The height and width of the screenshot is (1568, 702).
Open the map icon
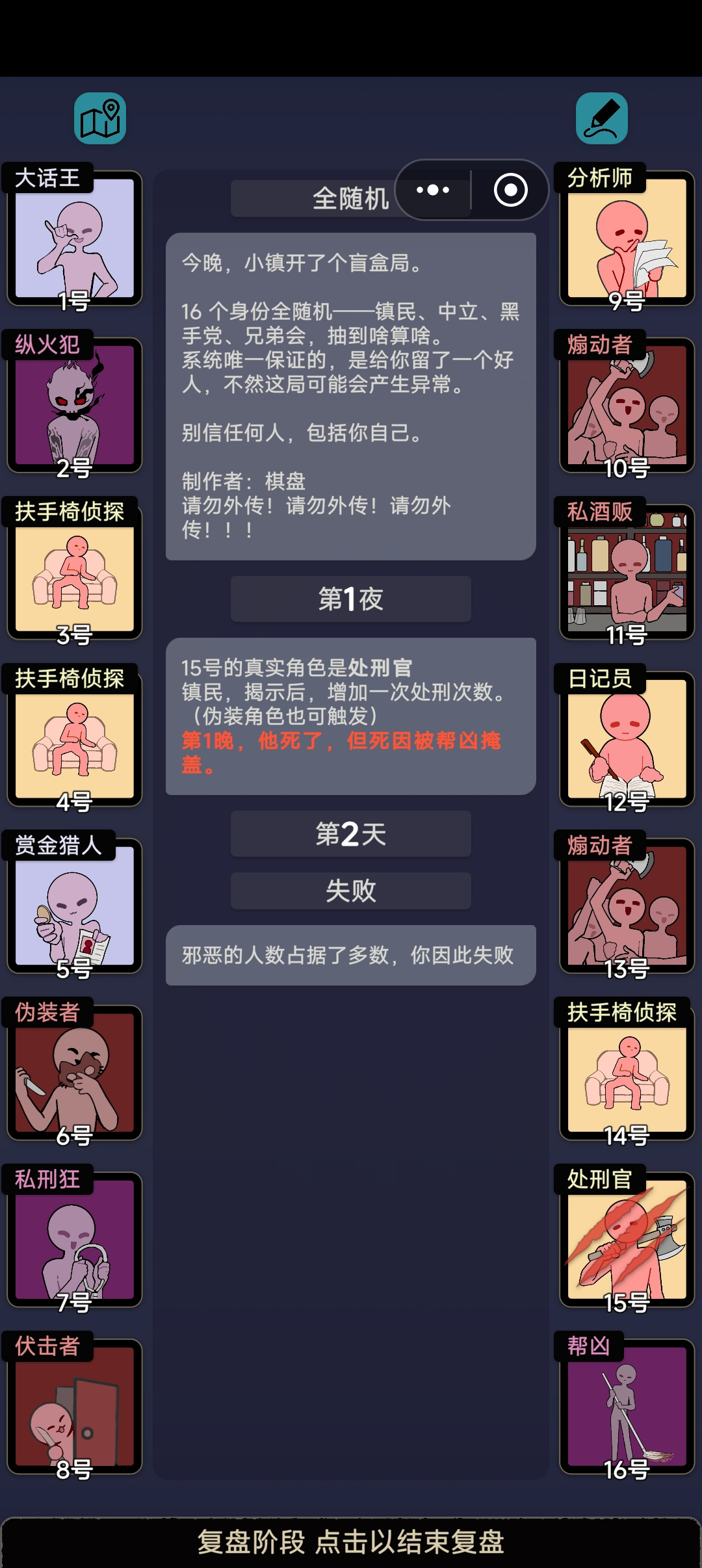pos(99,118)
